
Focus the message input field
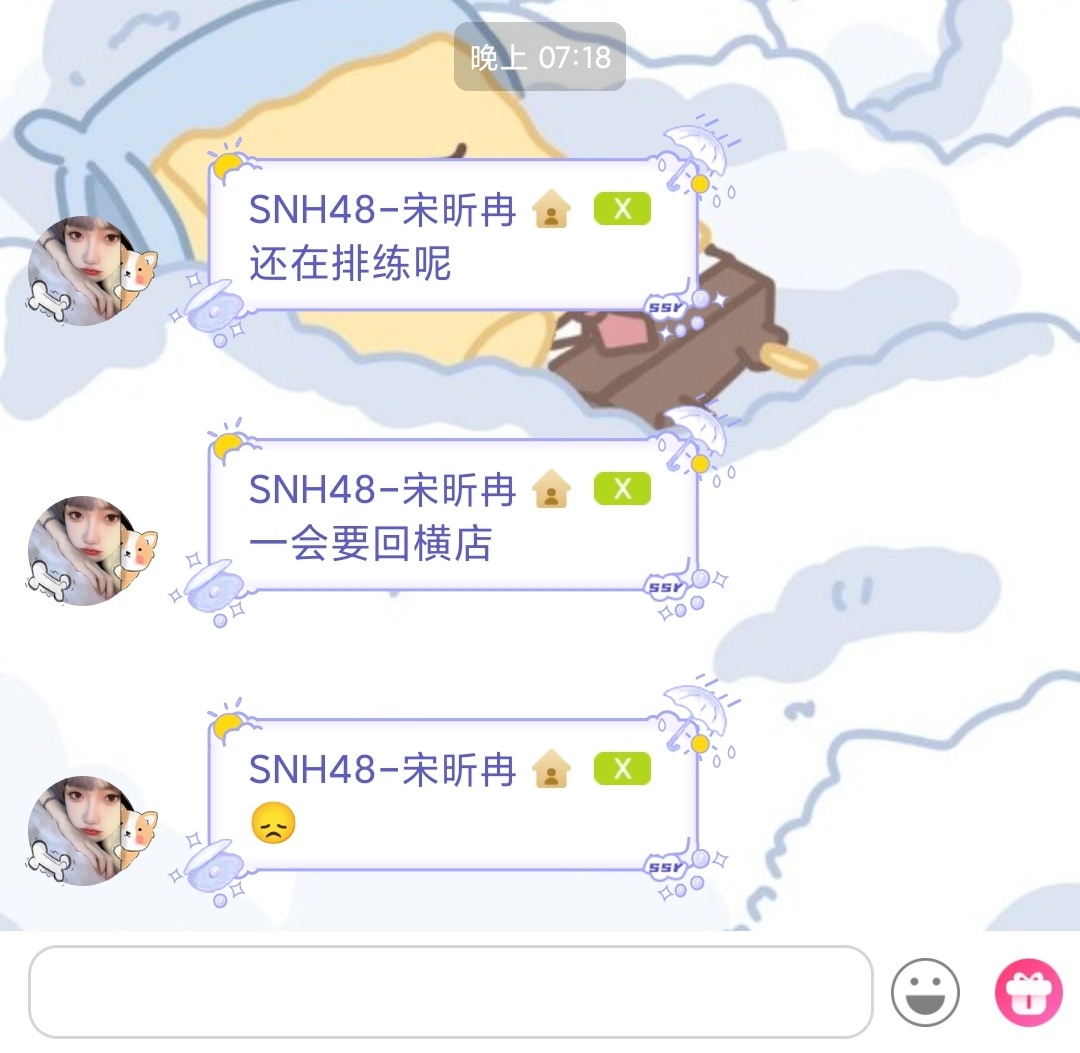tap(450, 991)
